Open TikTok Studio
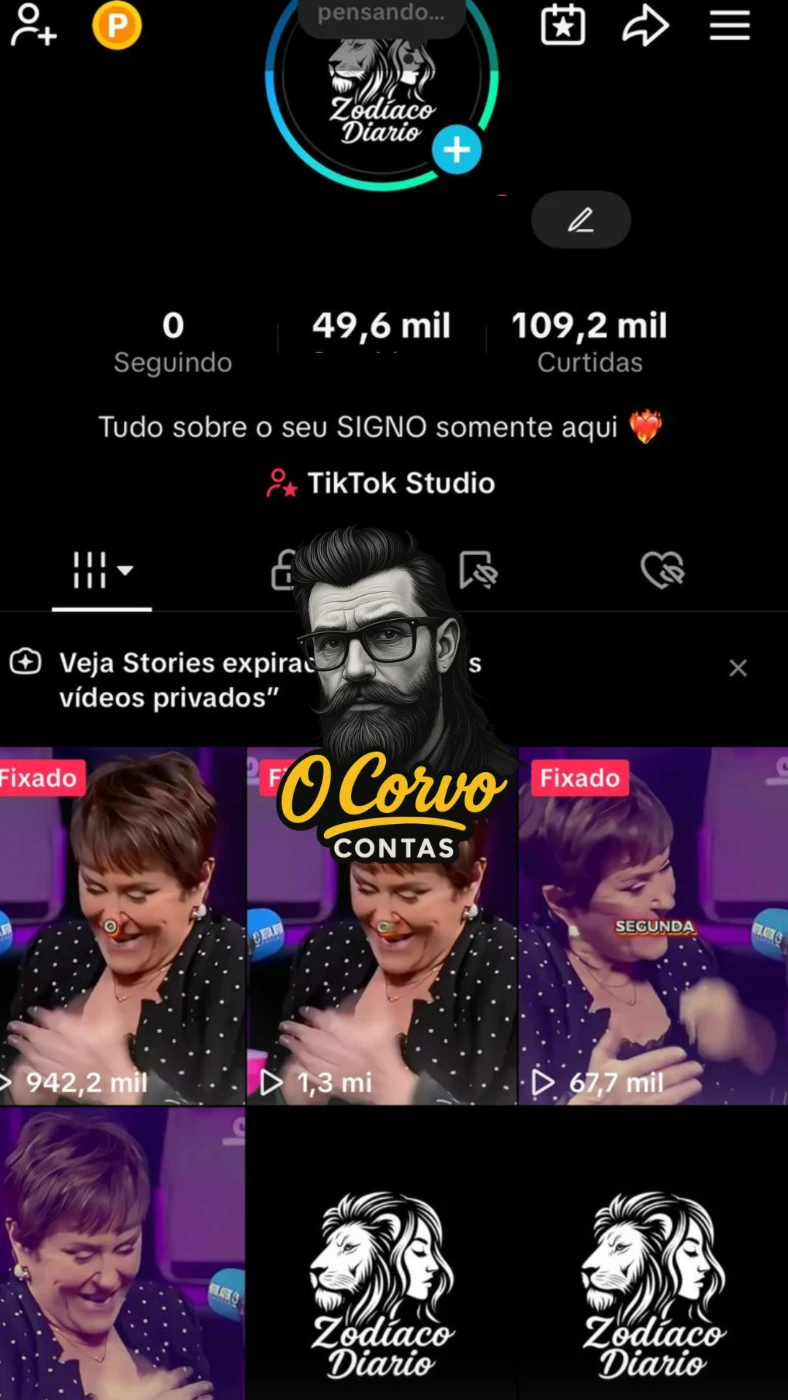This screenshot has height=1400, width=788. tap(381, 483)
